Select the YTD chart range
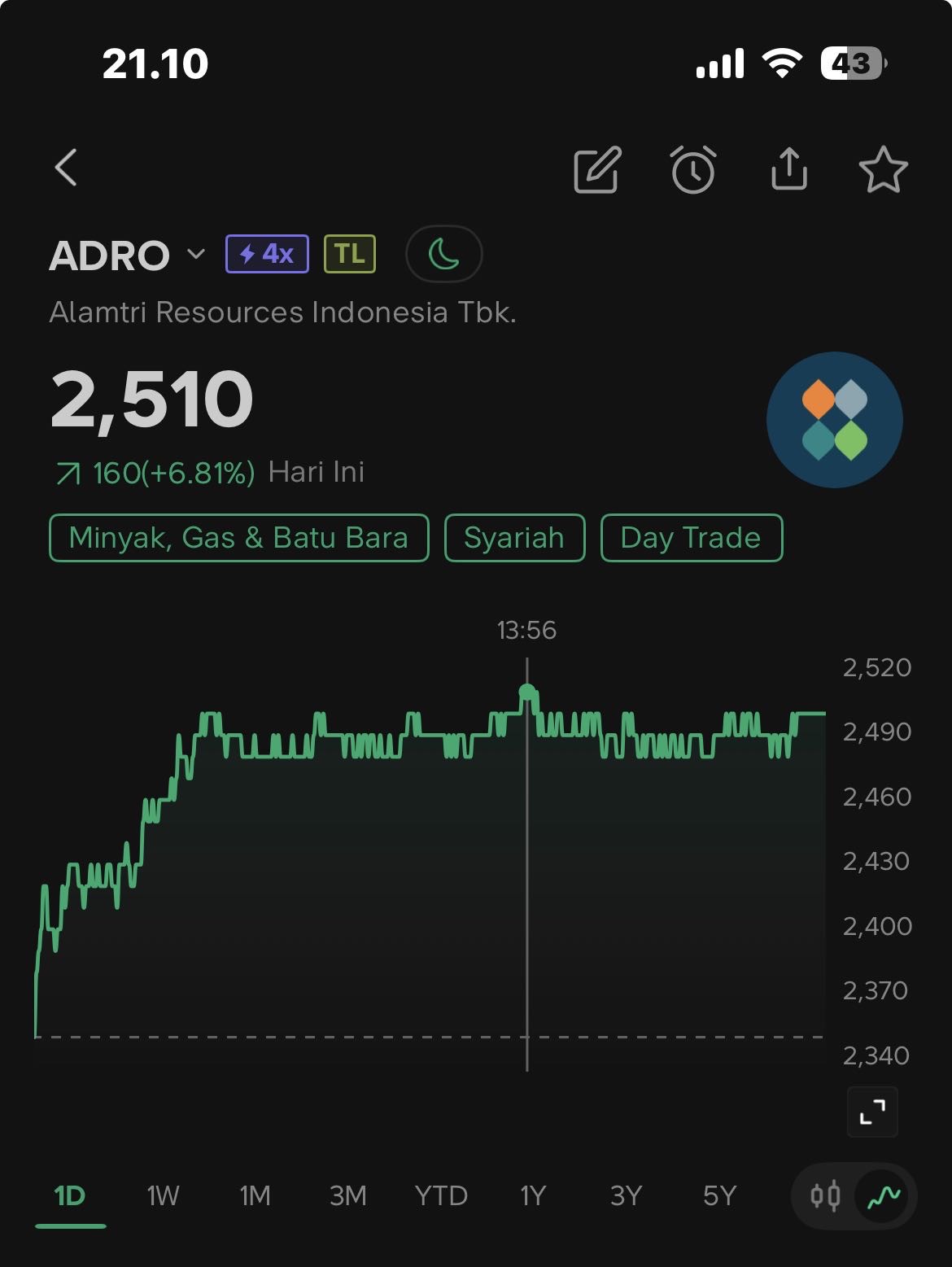 441,1195
